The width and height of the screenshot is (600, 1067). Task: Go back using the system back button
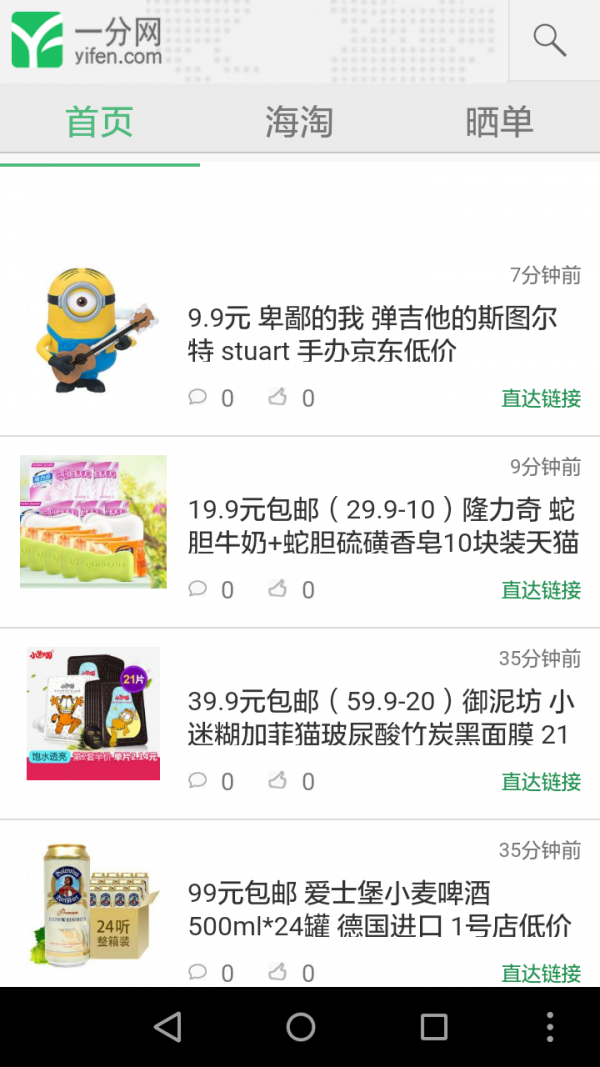[168, 1027]
